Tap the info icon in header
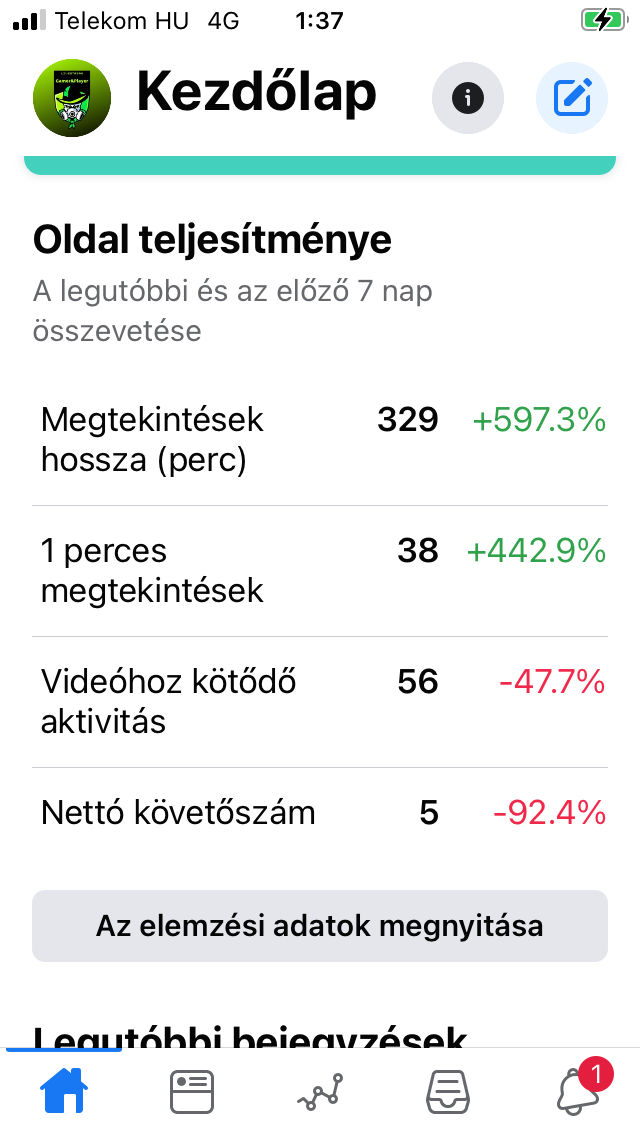The image size is (640, 1136). [467, 98]
